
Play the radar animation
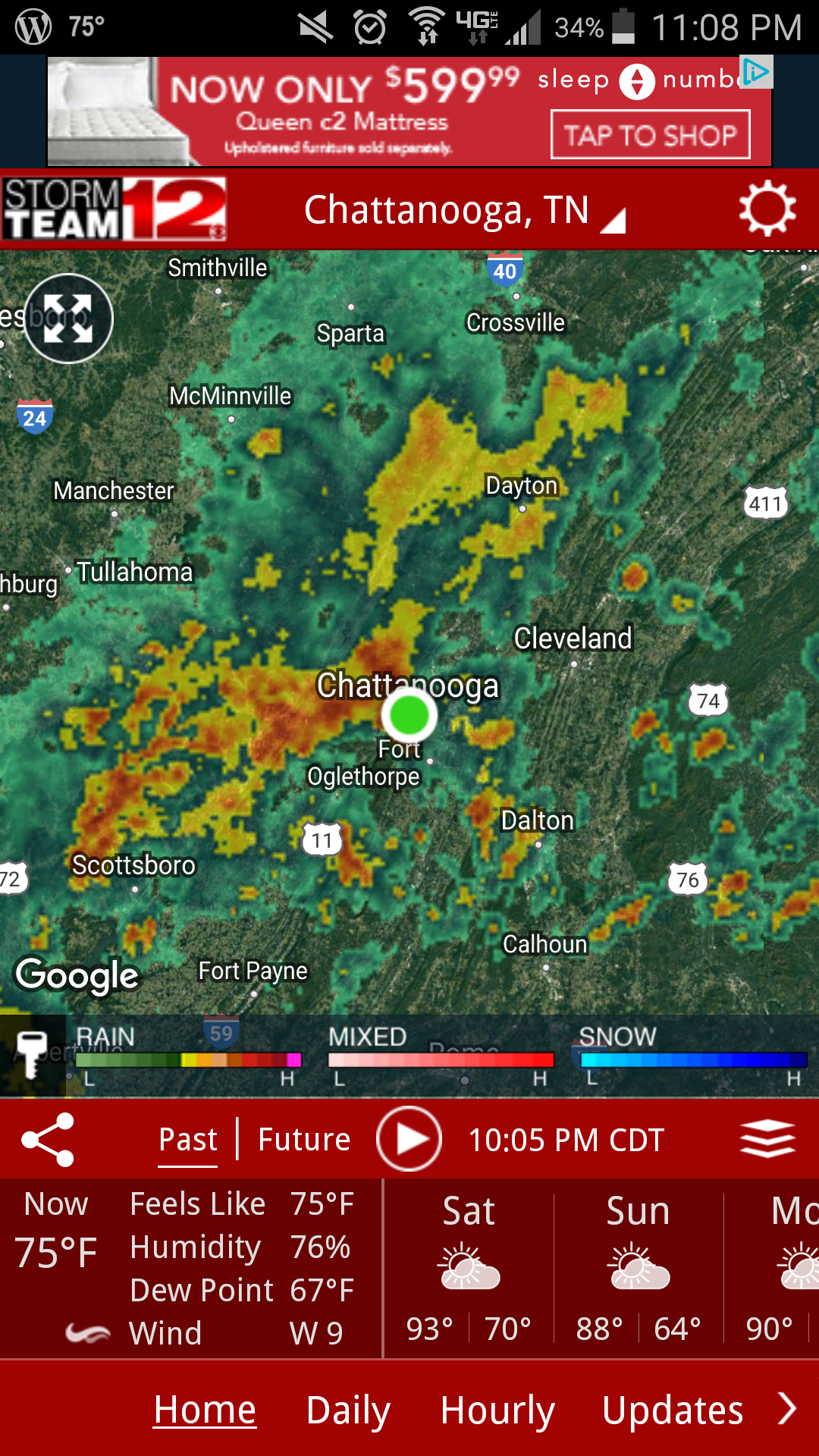(x=409, y=1139)
